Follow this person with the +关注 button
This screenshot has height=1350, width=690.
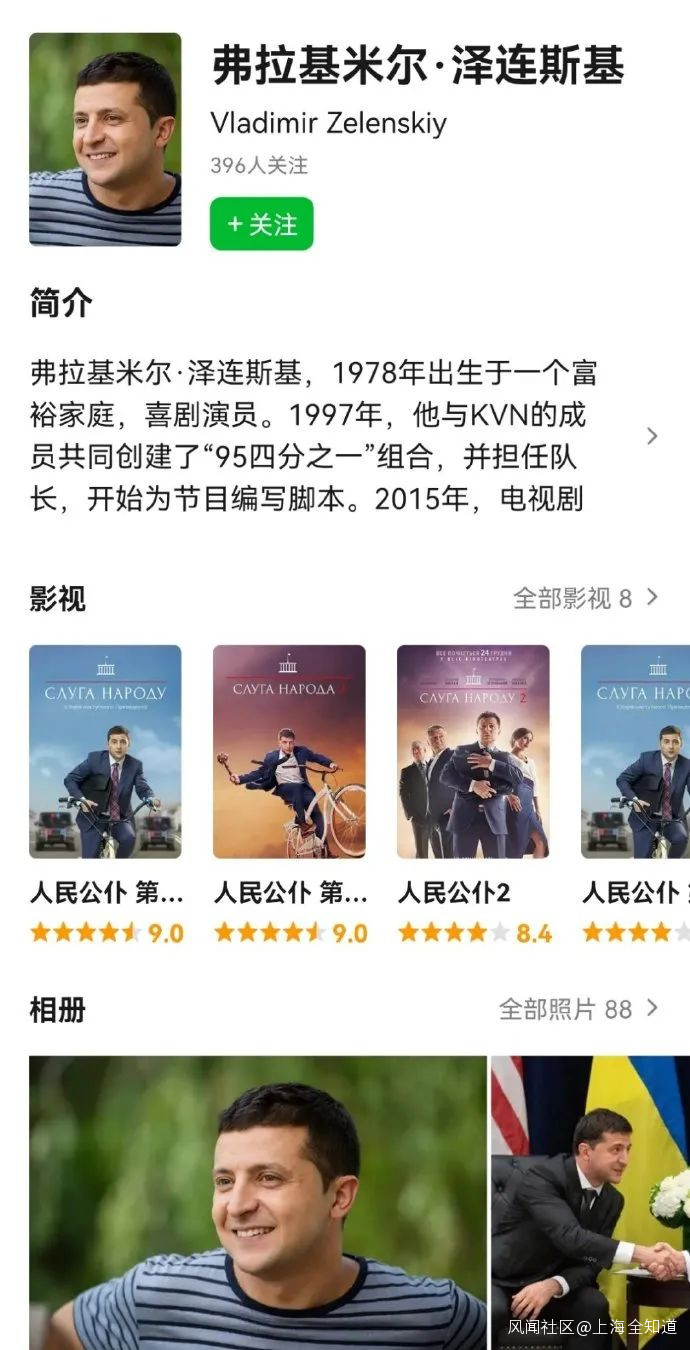click(x=261, y=224)
